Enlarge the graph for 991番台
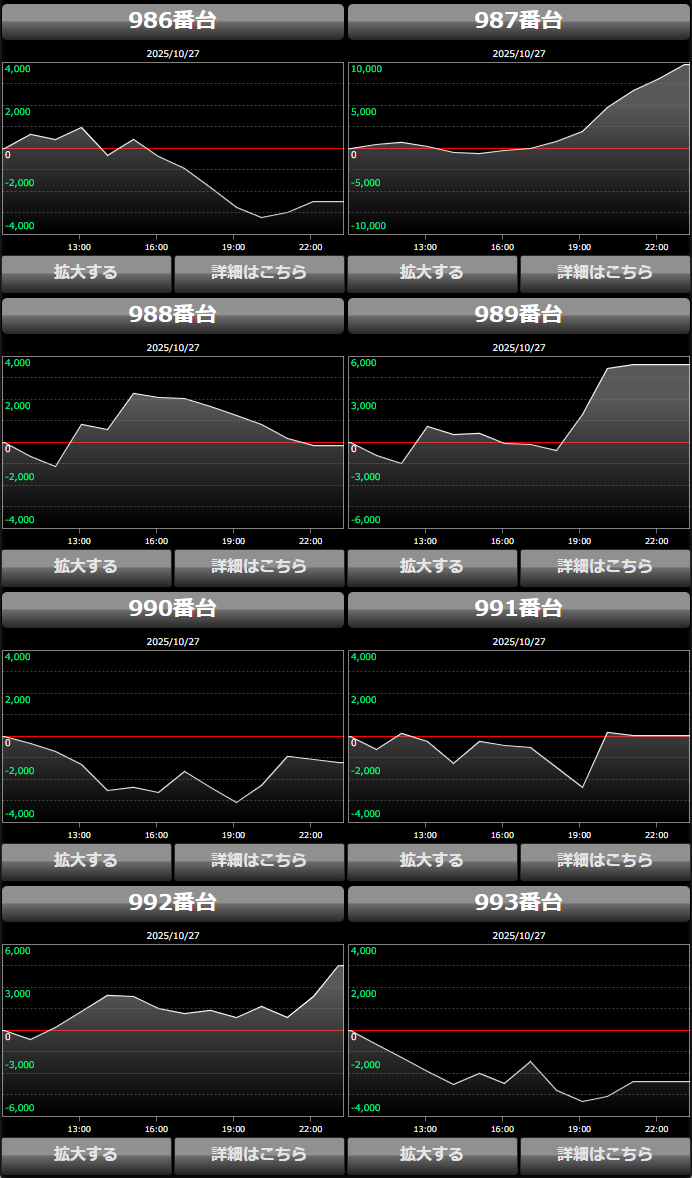The image size is (692, 1178). (x=432, y=860)
